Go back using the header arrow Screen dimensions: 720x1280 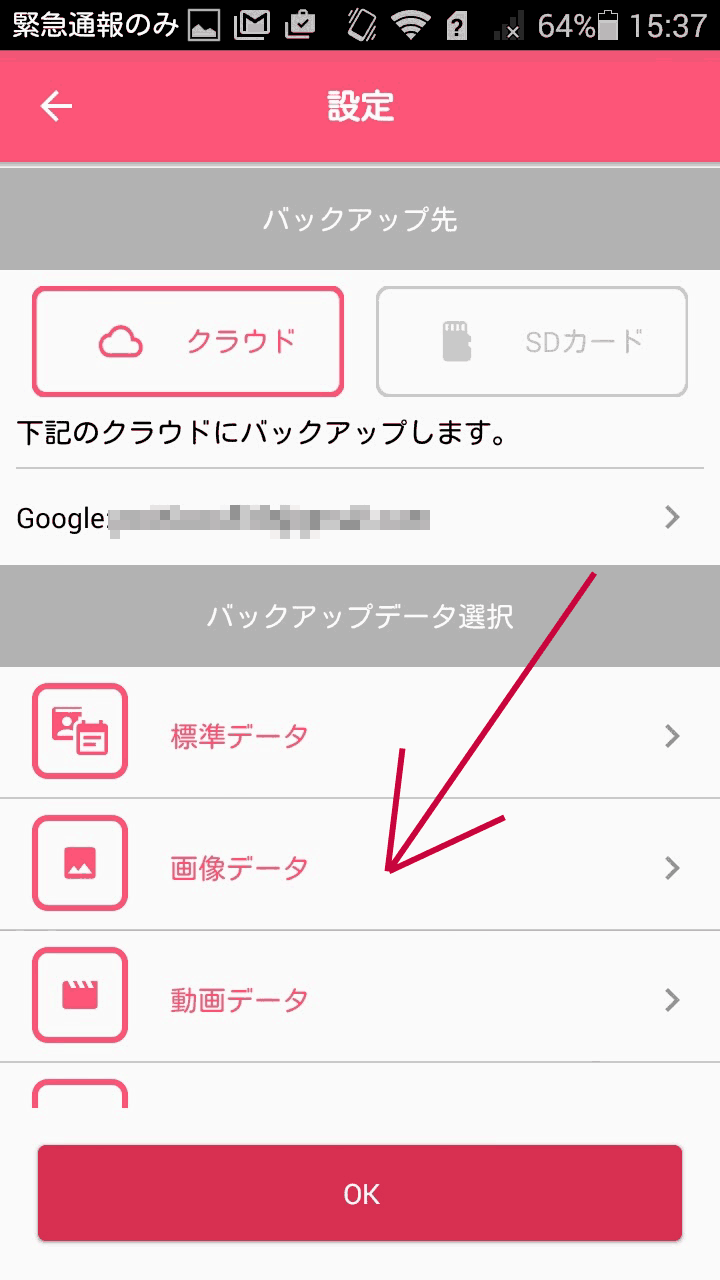point(56,106)
